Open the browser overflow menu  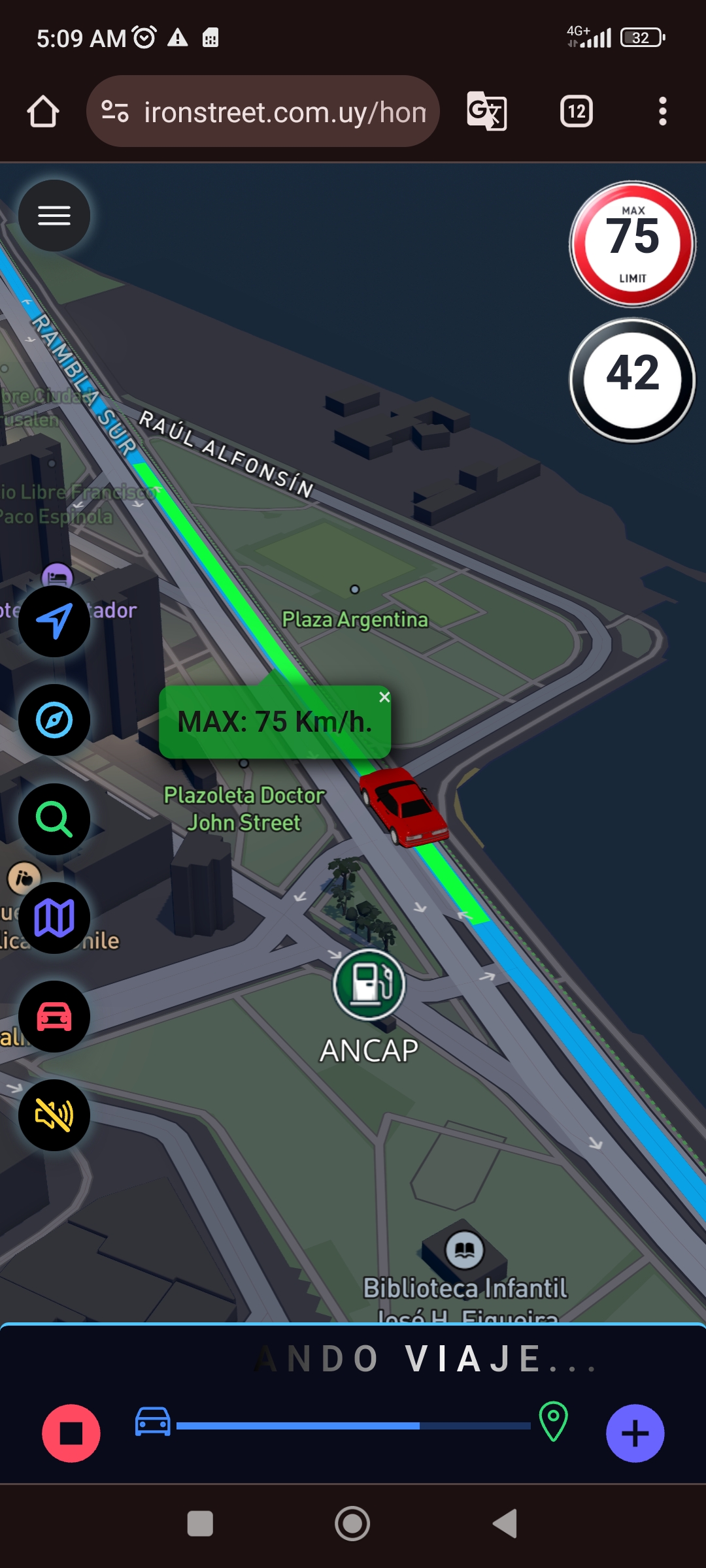coord(662,112)
